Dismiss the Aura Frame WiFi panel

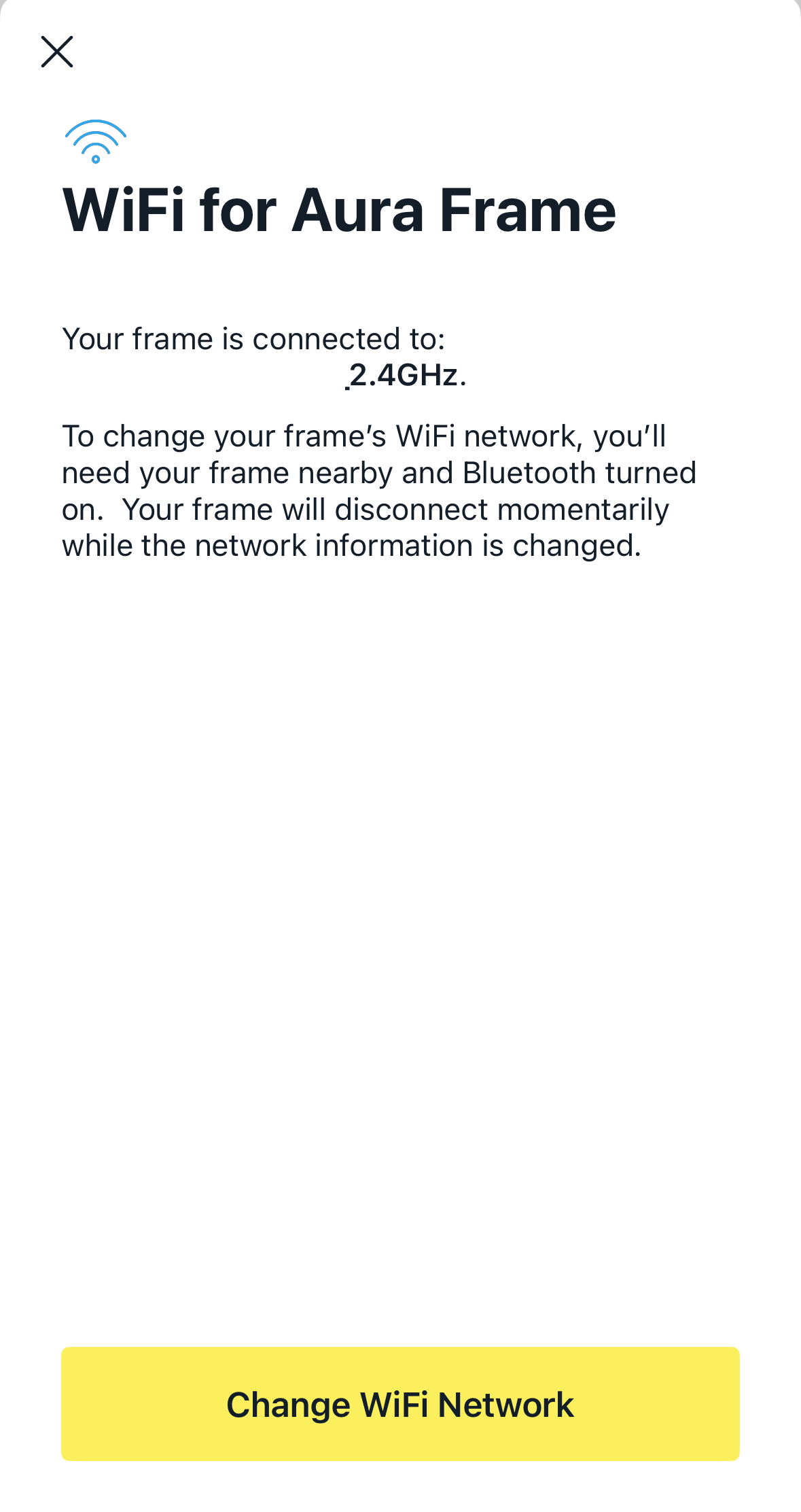57,52
